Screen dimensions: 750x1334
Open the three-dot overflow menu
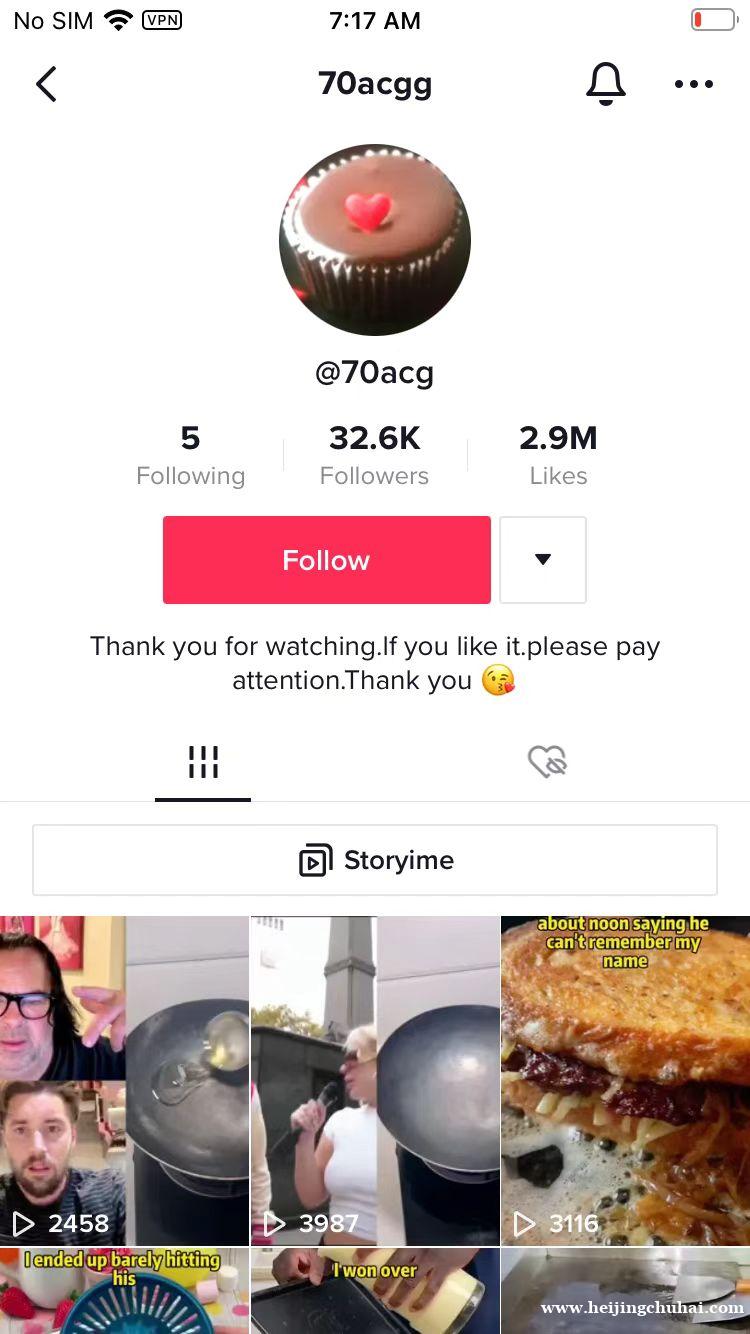click(x=693, y=85)
